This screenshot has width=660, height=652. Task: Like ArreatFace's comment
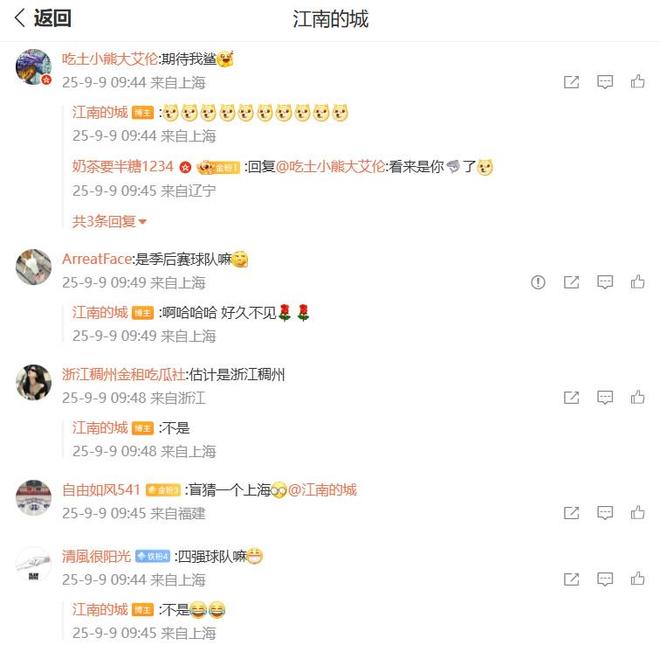point(638,283)
